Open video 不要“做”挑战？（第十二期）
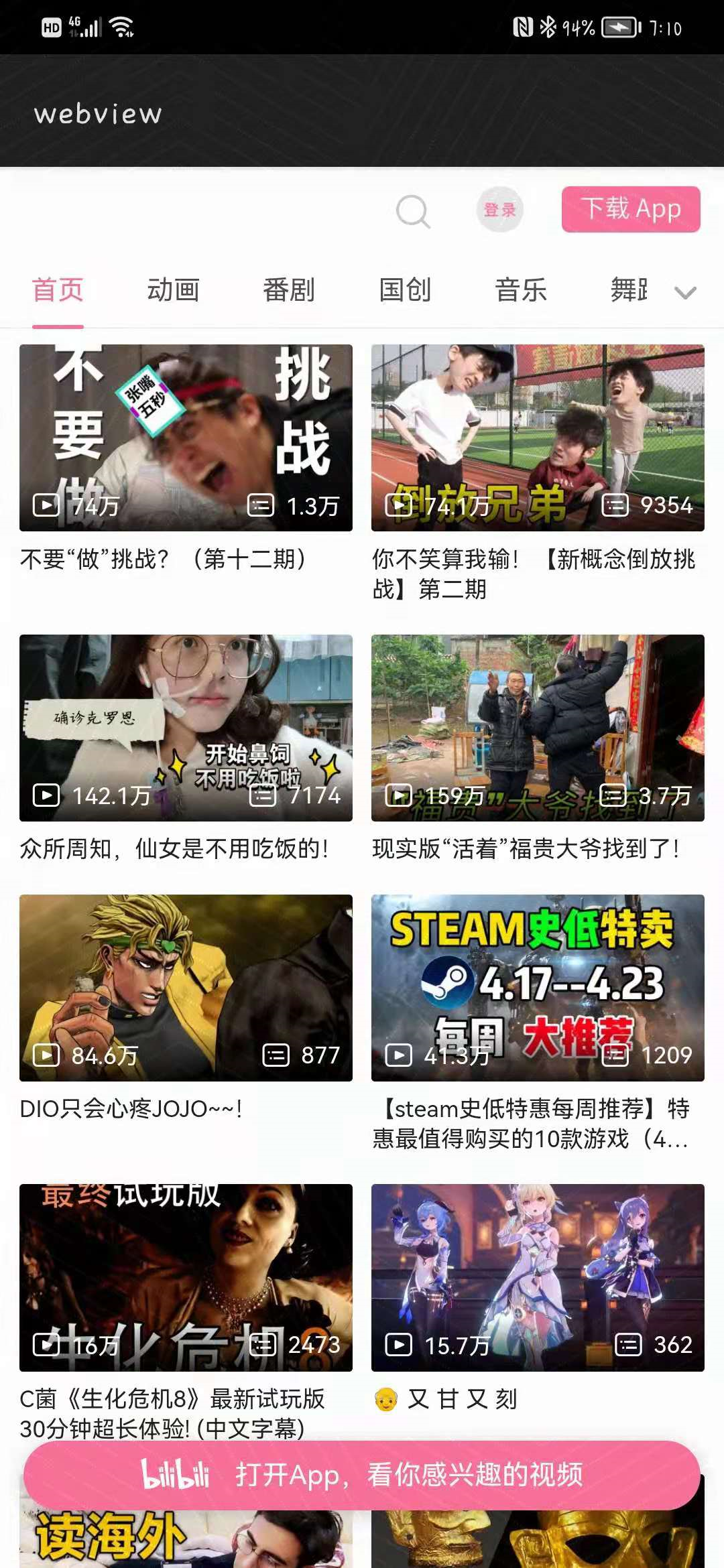Screen dimensions: 724x1568 point(186,438)
